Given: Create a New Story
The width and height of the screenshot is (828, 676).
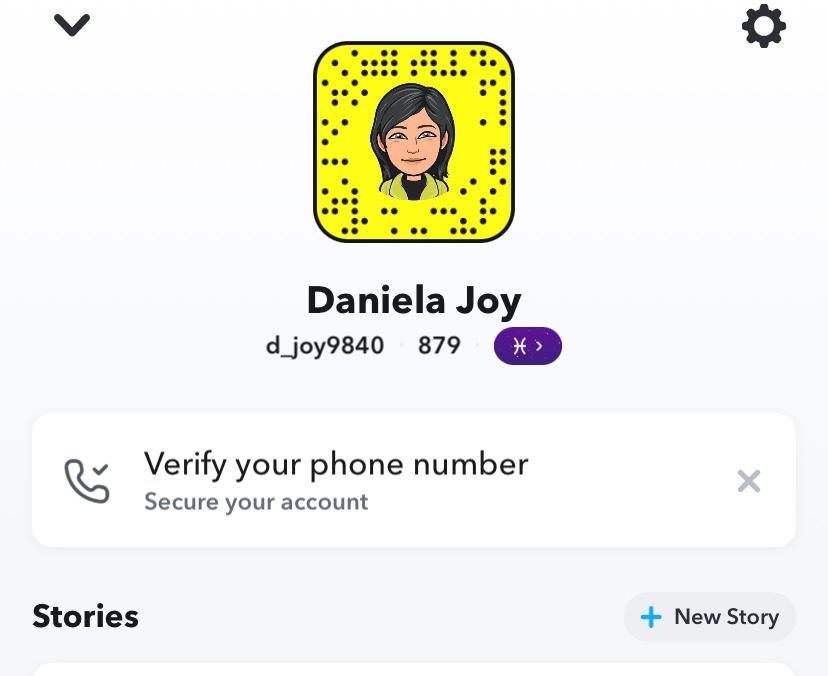Looking at the screenshot, I should pos(710,617).
